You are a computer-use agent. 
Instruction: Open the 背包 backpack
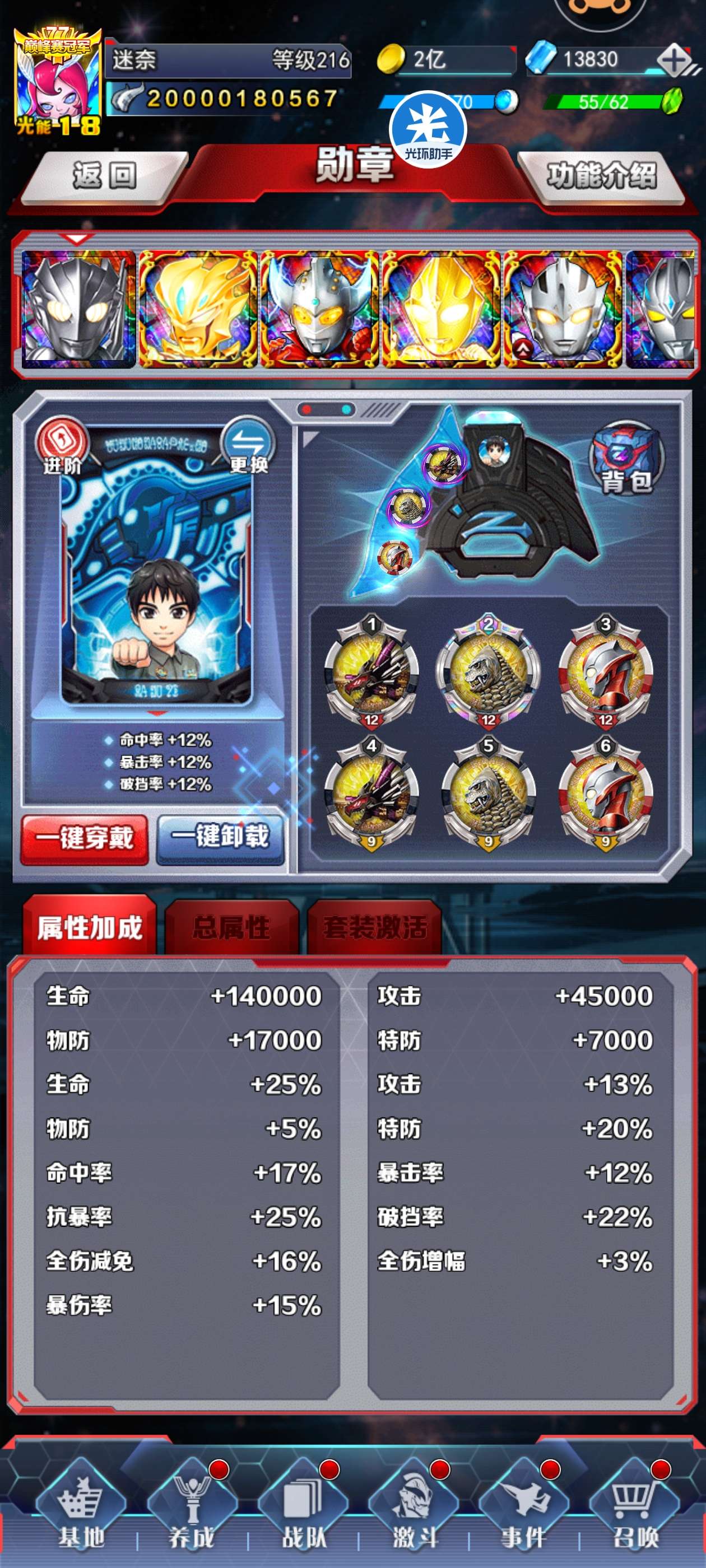pos(627,458)
